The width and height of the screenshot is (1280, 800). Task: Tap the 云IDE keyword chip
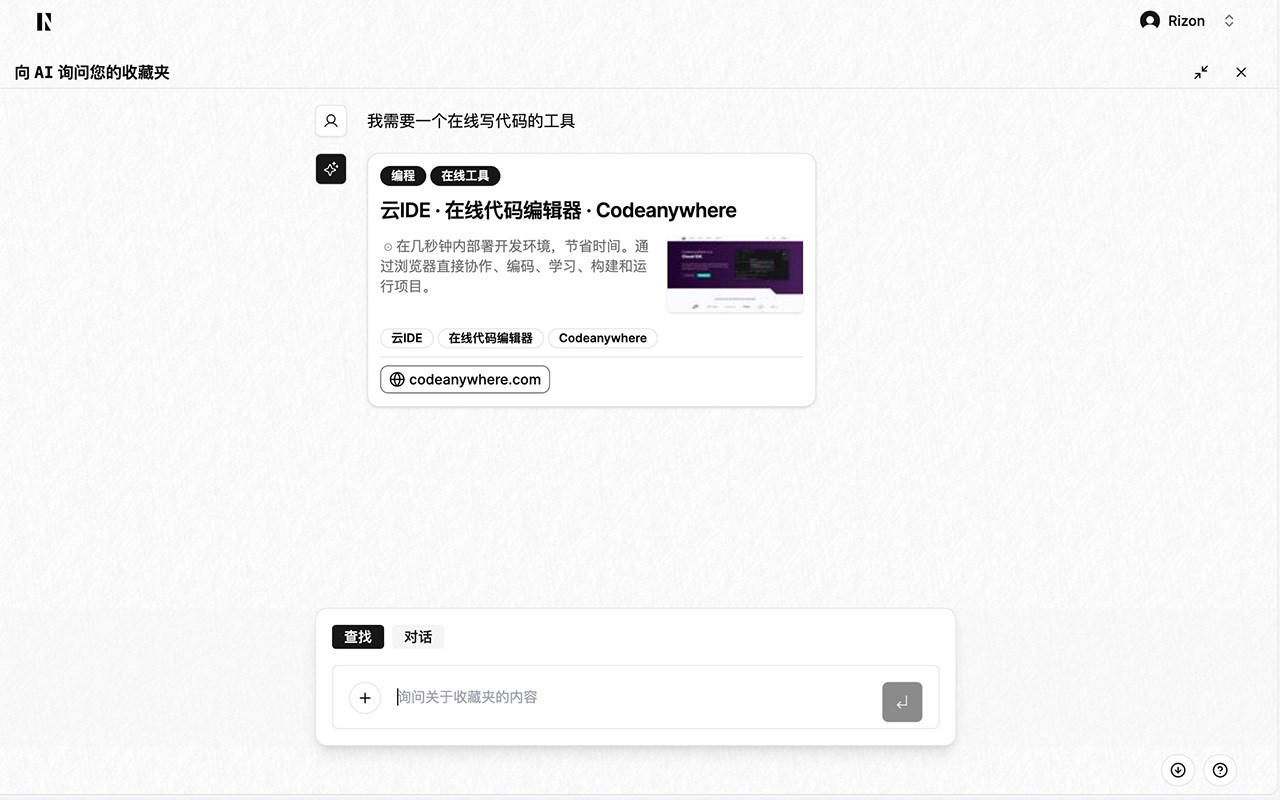[x=407, y=338]
